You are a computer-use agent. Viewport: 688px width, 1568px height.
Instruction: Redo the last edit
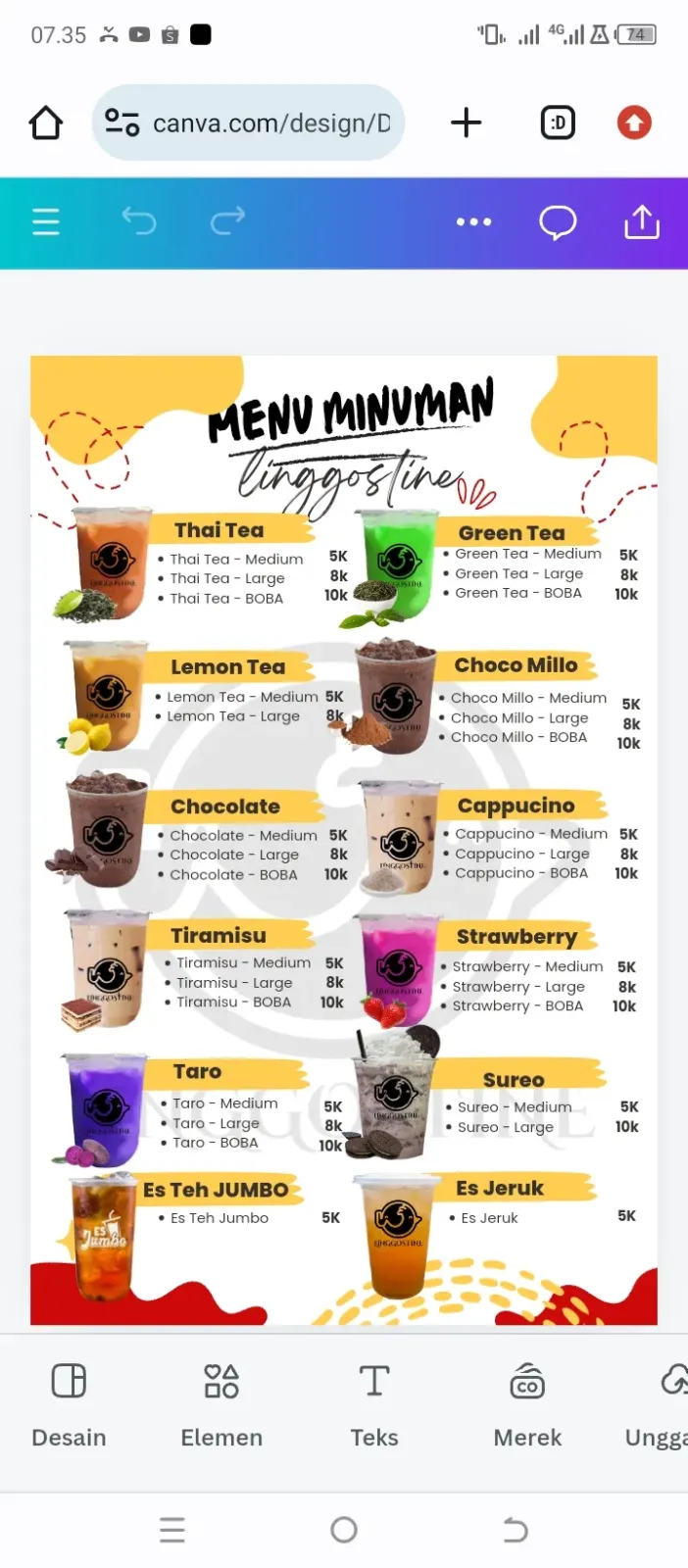pyautogui.click(x=227, y=221)
